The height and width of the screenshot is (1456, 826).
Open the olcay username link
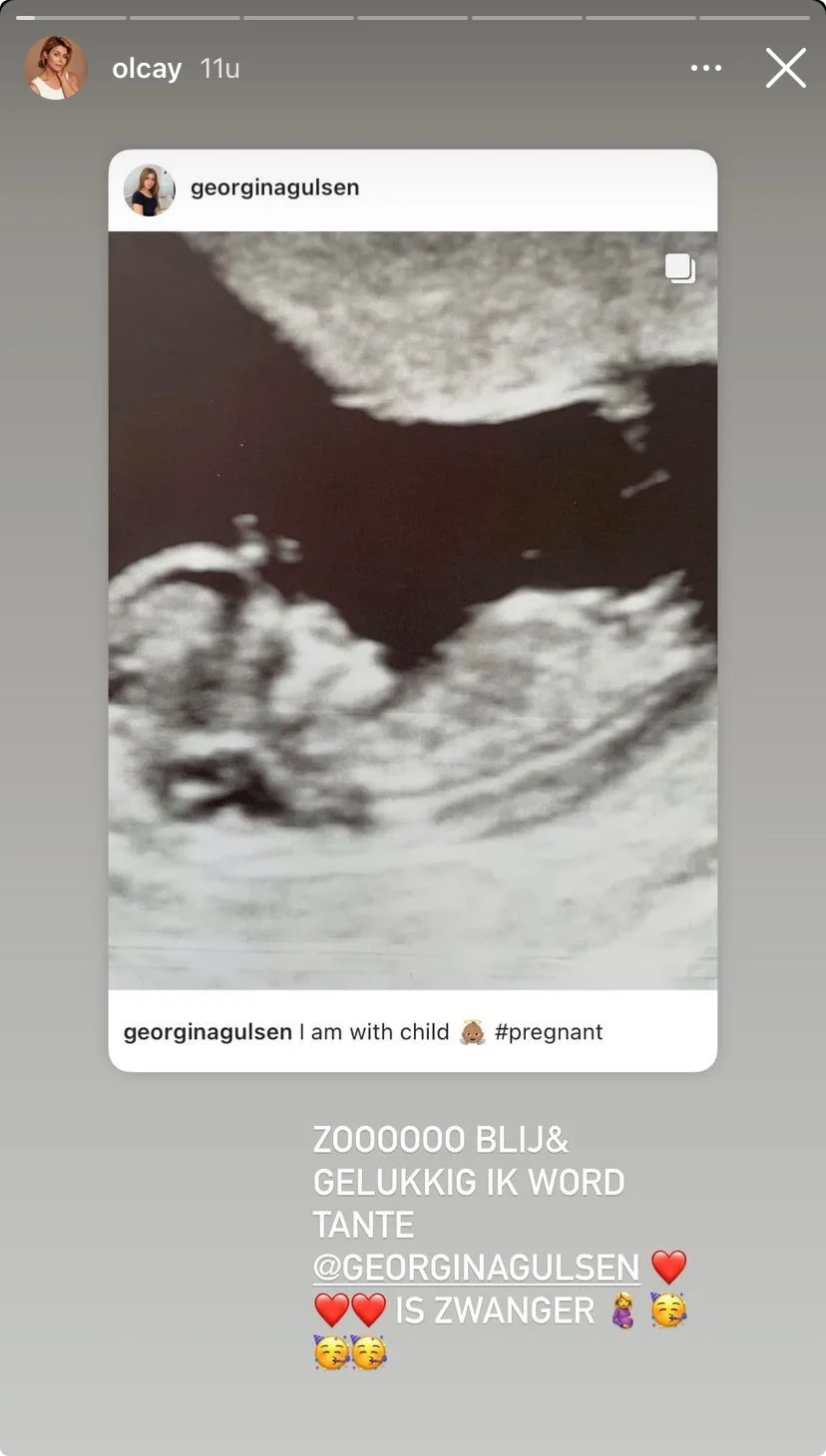[147, 69]
